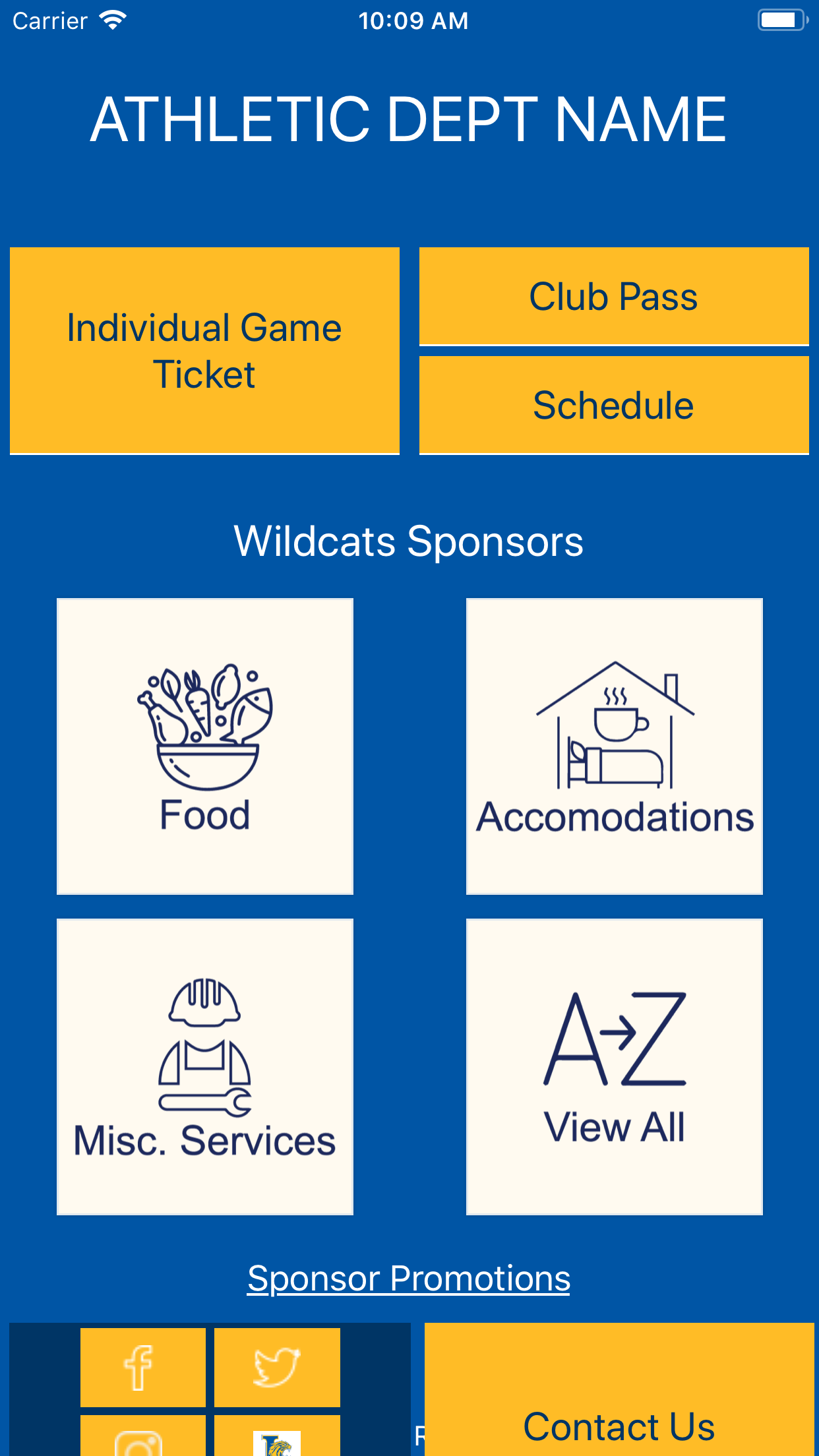Screen dimensions: 819x1456
Task: Open the Instagram icon
Action: [x=143, y=1436]
